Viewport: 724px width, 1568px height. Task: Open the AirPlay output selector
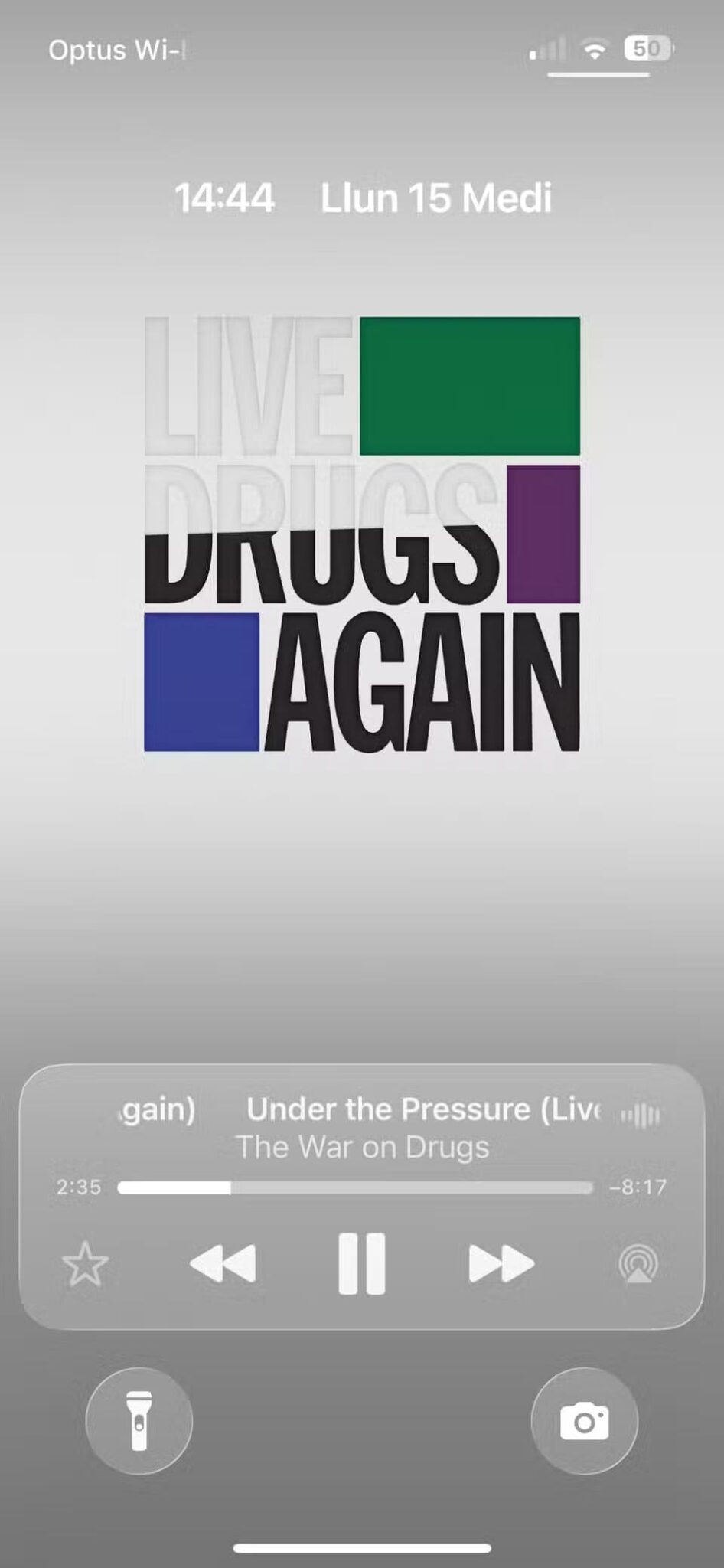pos(638,1263)
